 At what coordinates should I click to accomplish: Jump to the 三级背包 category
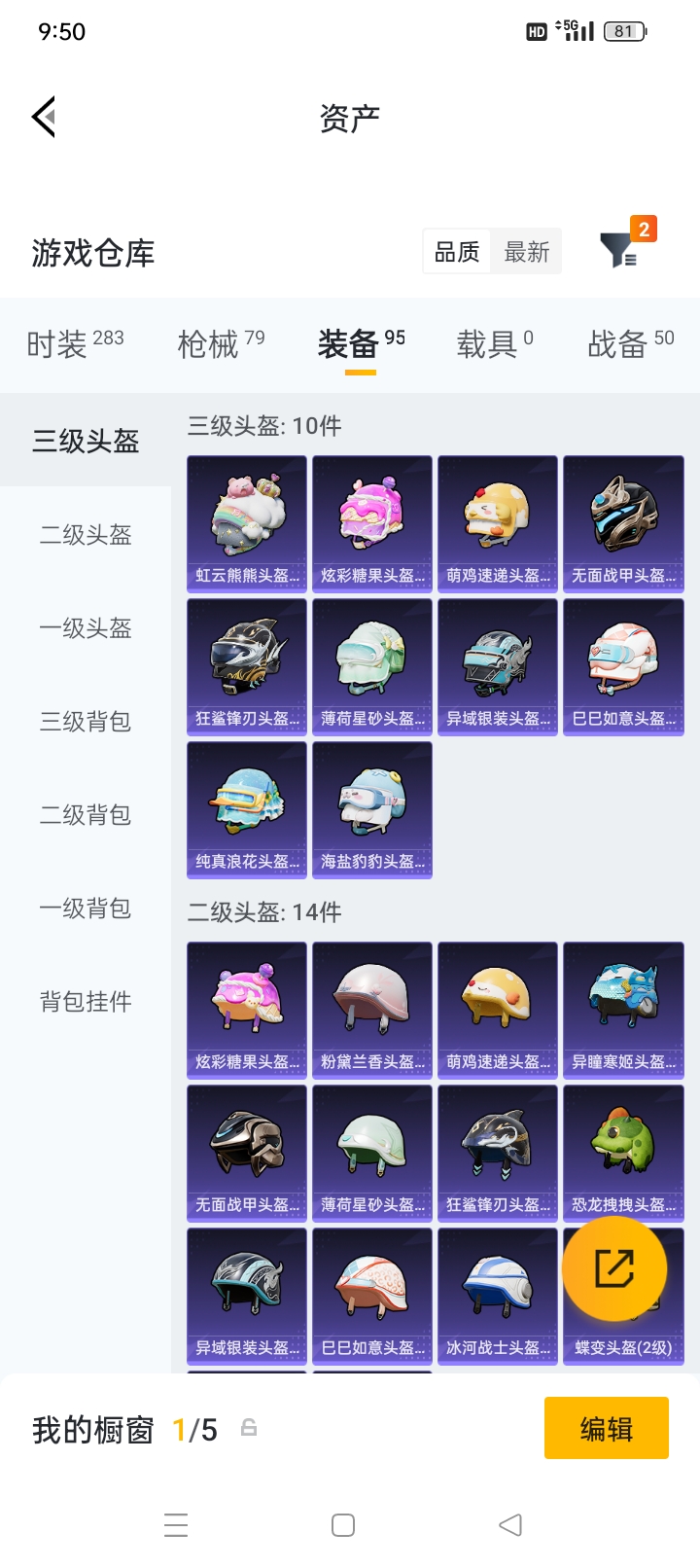coord(86,722)
